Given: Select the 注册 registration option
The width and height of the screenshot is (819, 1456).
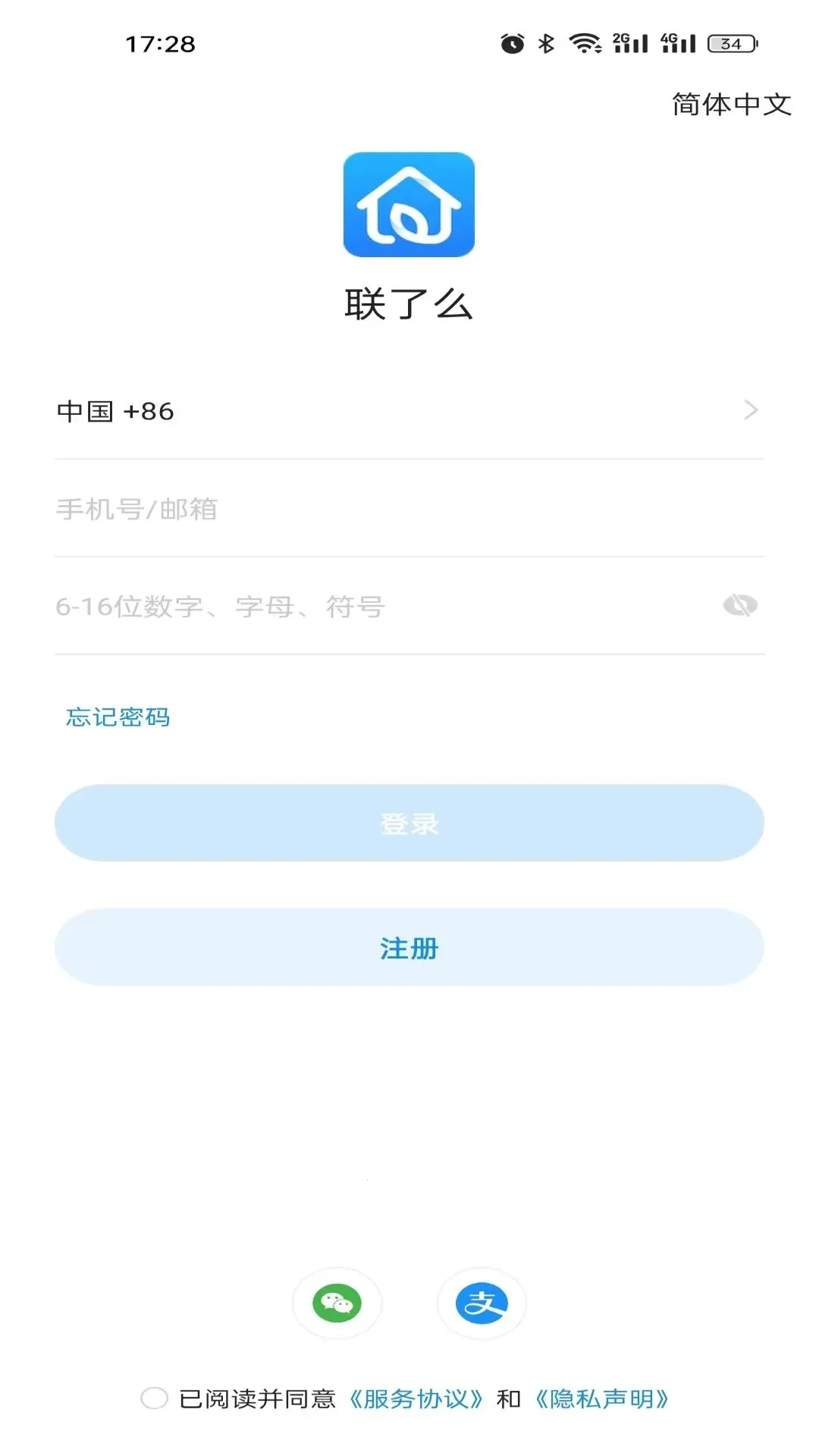Looking at the screenshot, I should point(409,948).
